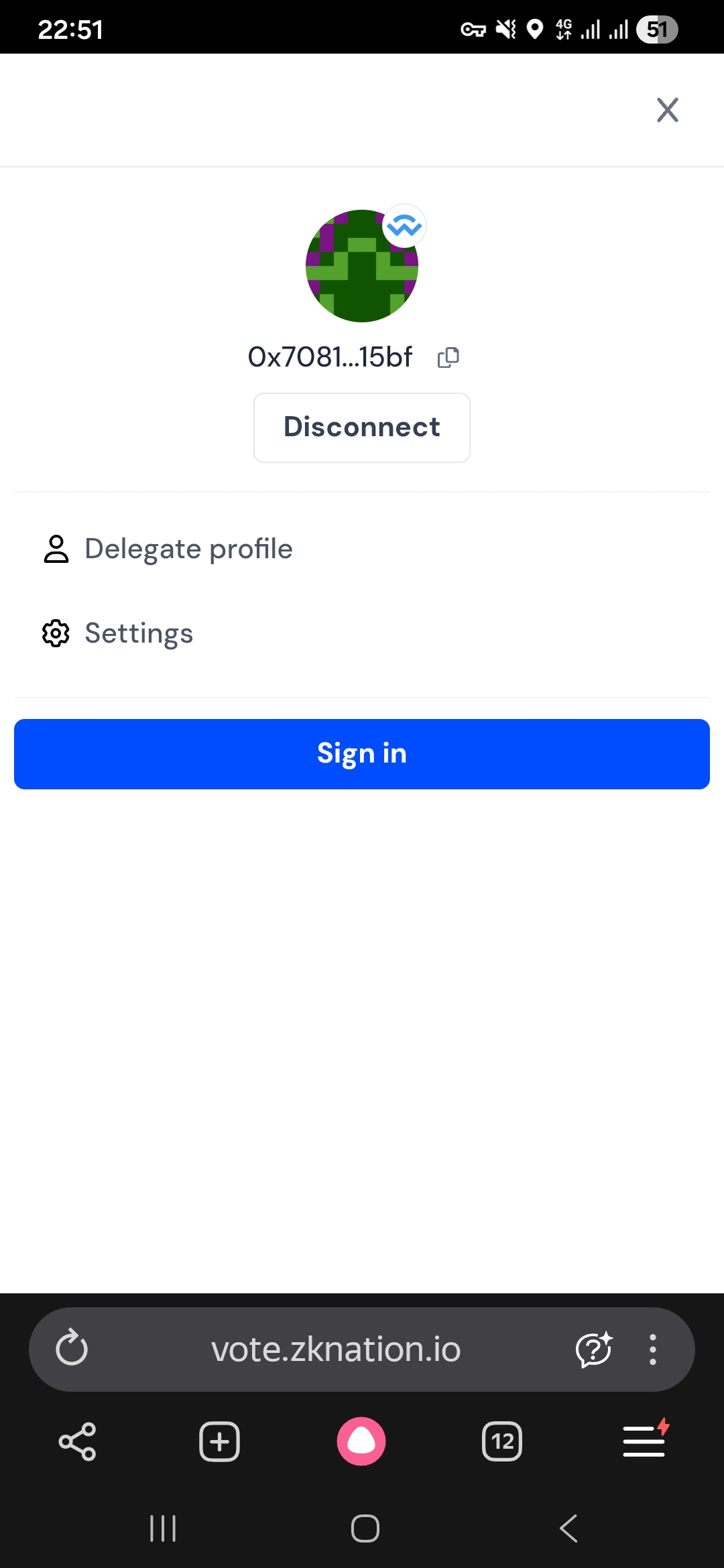Share this page from the toolbar
The image size is (724, 1568).
pos(78,1441)
